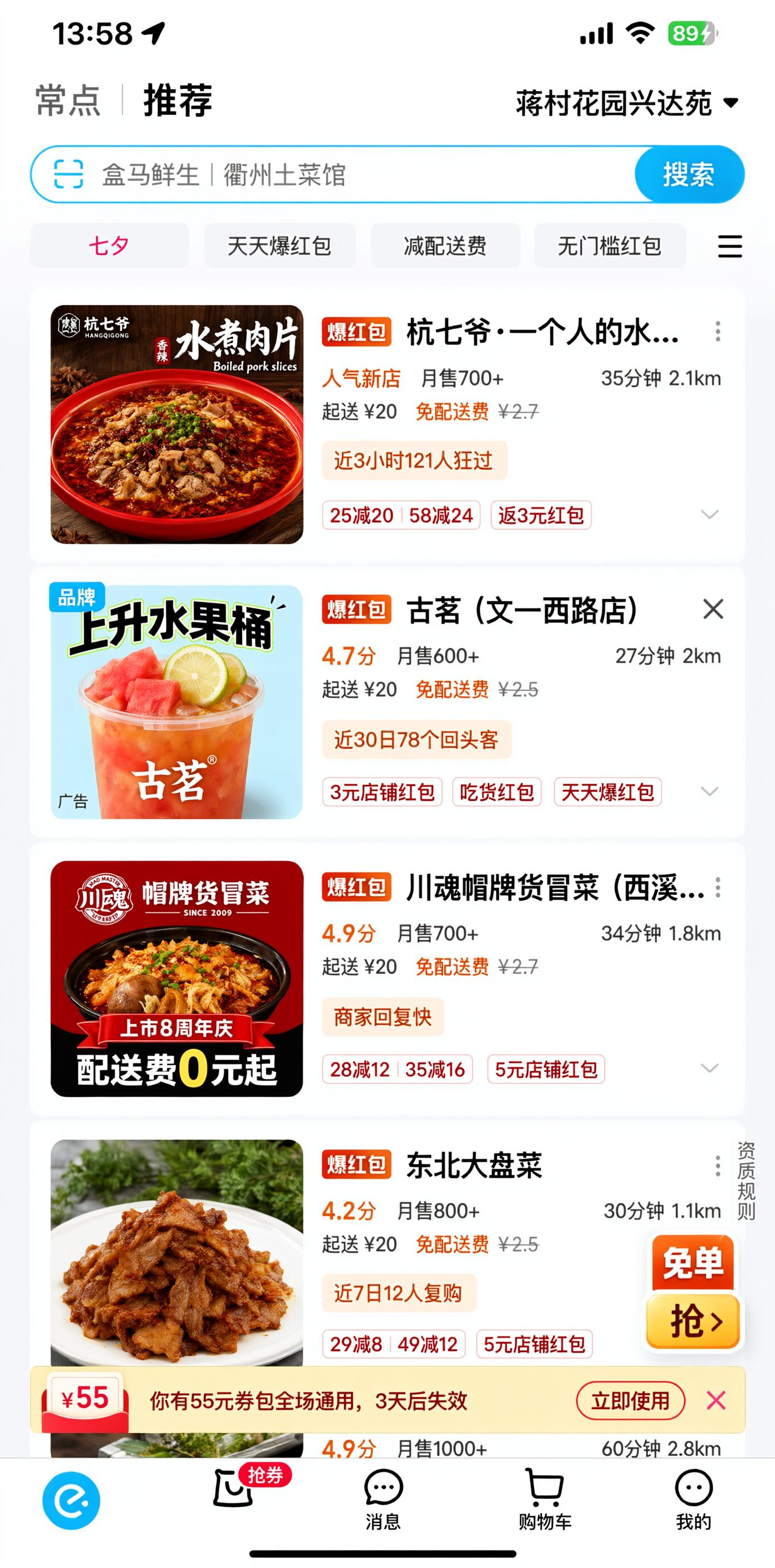Select the 七夕 filter chip
The width and height of the screenshot is (775, 1568).
click(x=110, y=246)
